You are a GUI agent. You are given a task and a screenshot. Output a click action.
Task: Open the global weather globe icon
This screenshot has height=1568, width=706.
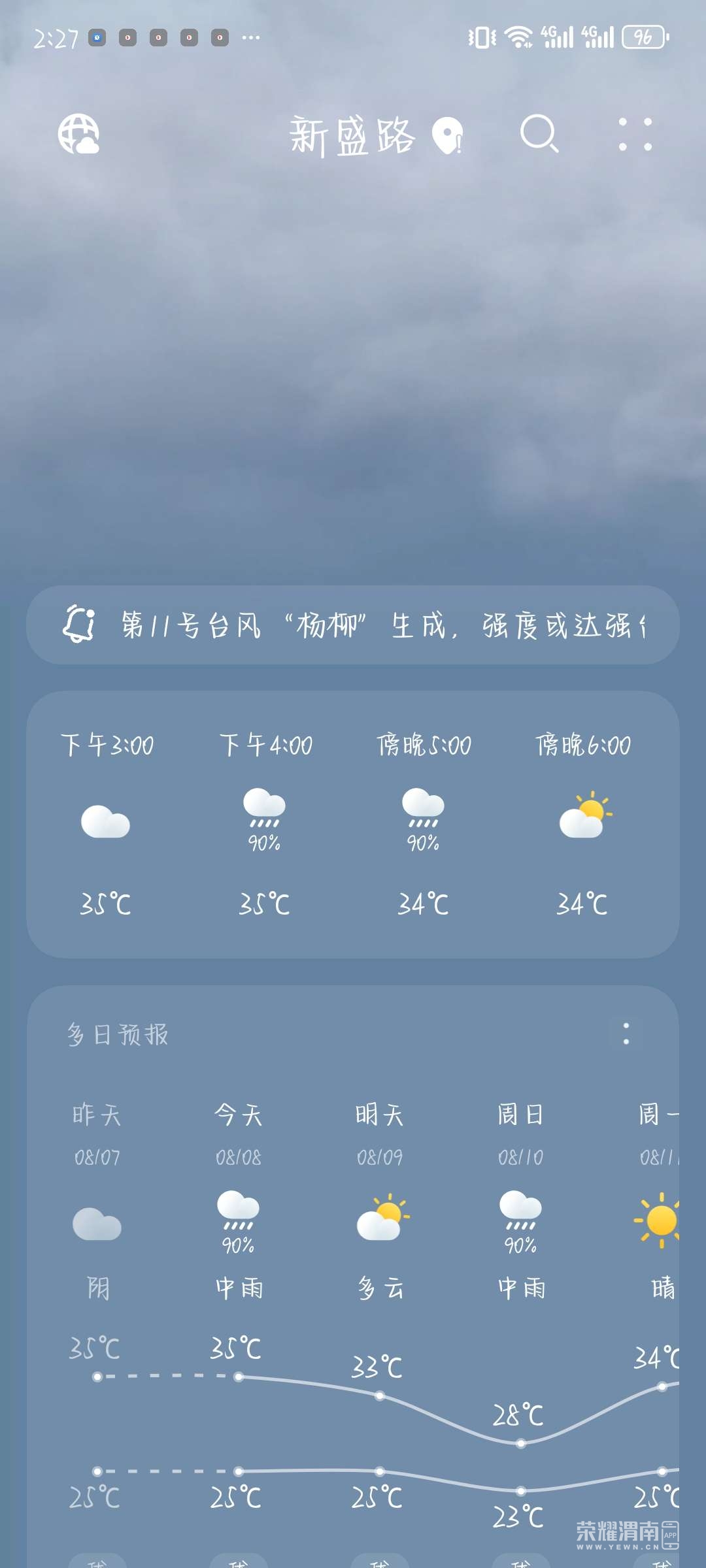coord(78,134)
